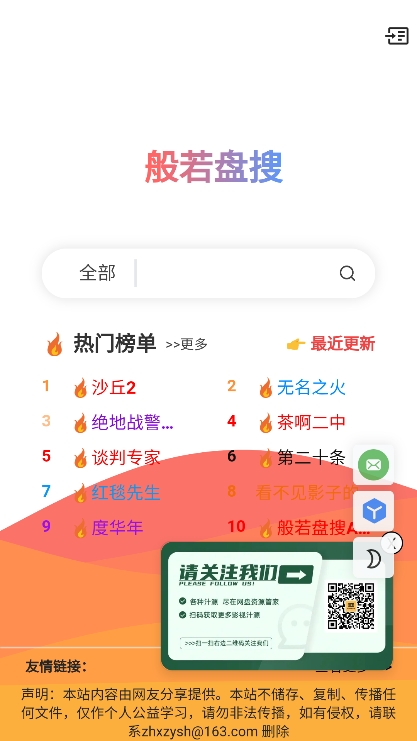The image size is (417, 741).
Task: Open hot item 度华年
Action: 117,527
